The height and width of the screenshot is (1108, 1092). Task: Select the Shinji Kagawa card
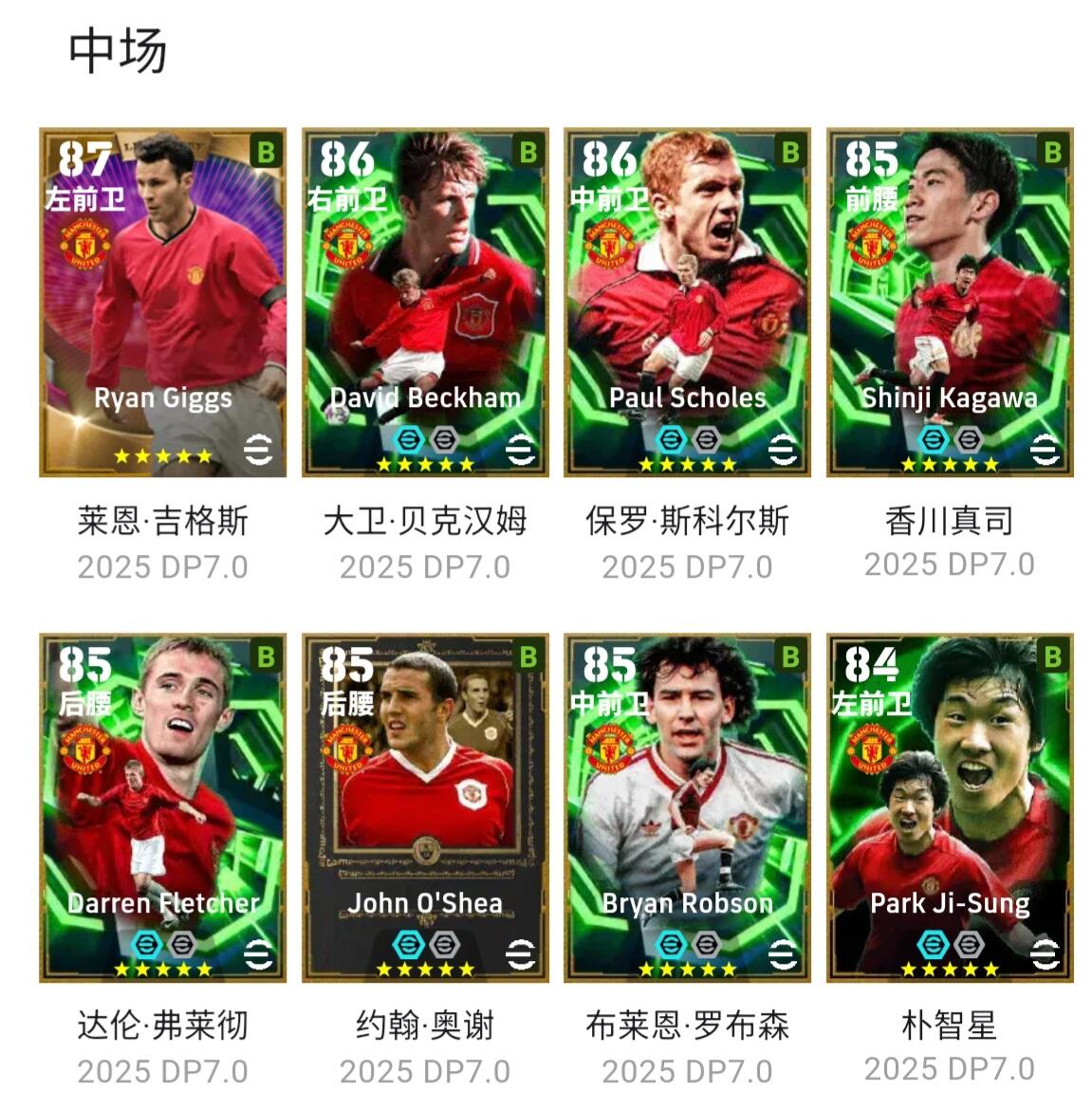(950, 303)
